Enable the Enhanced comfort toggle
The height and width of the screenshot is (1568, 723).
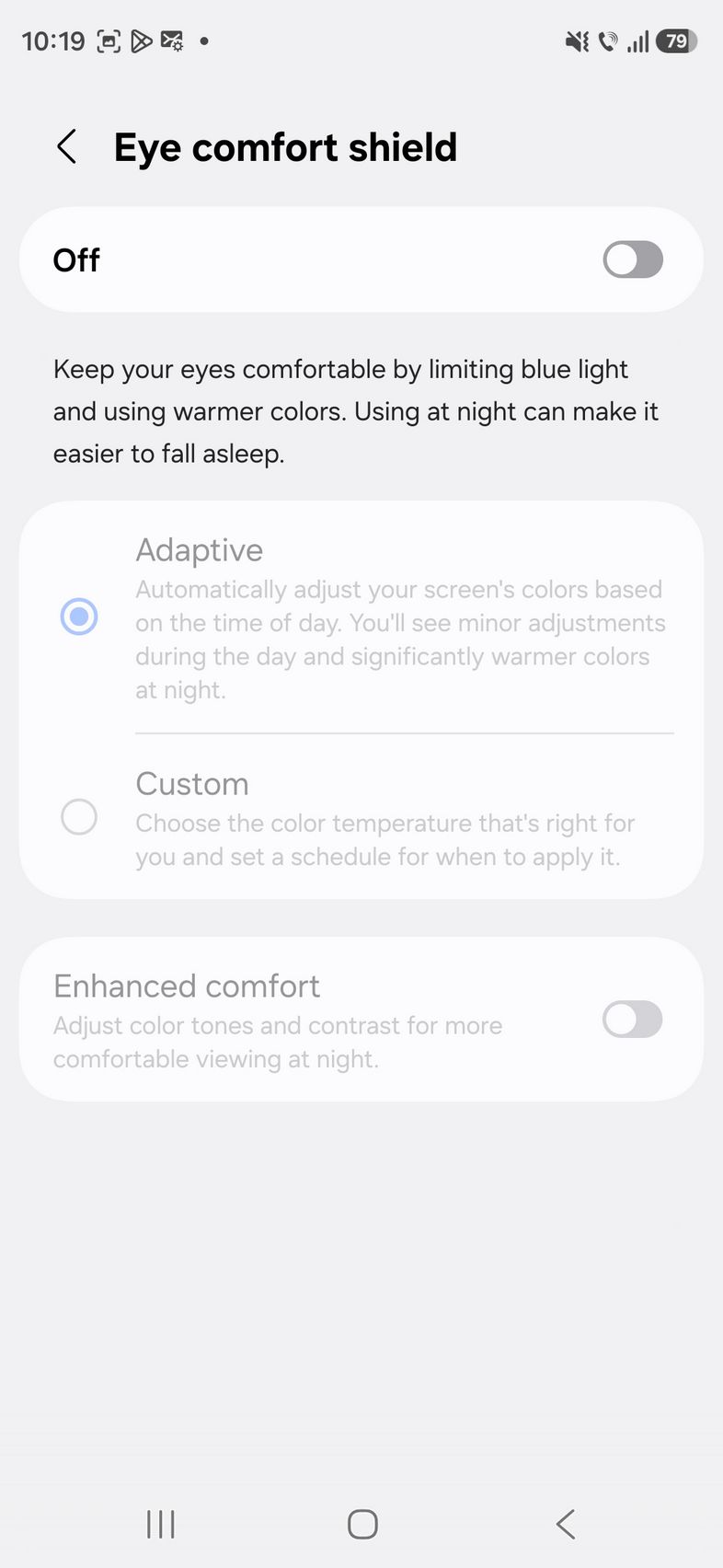[632, 1020]
